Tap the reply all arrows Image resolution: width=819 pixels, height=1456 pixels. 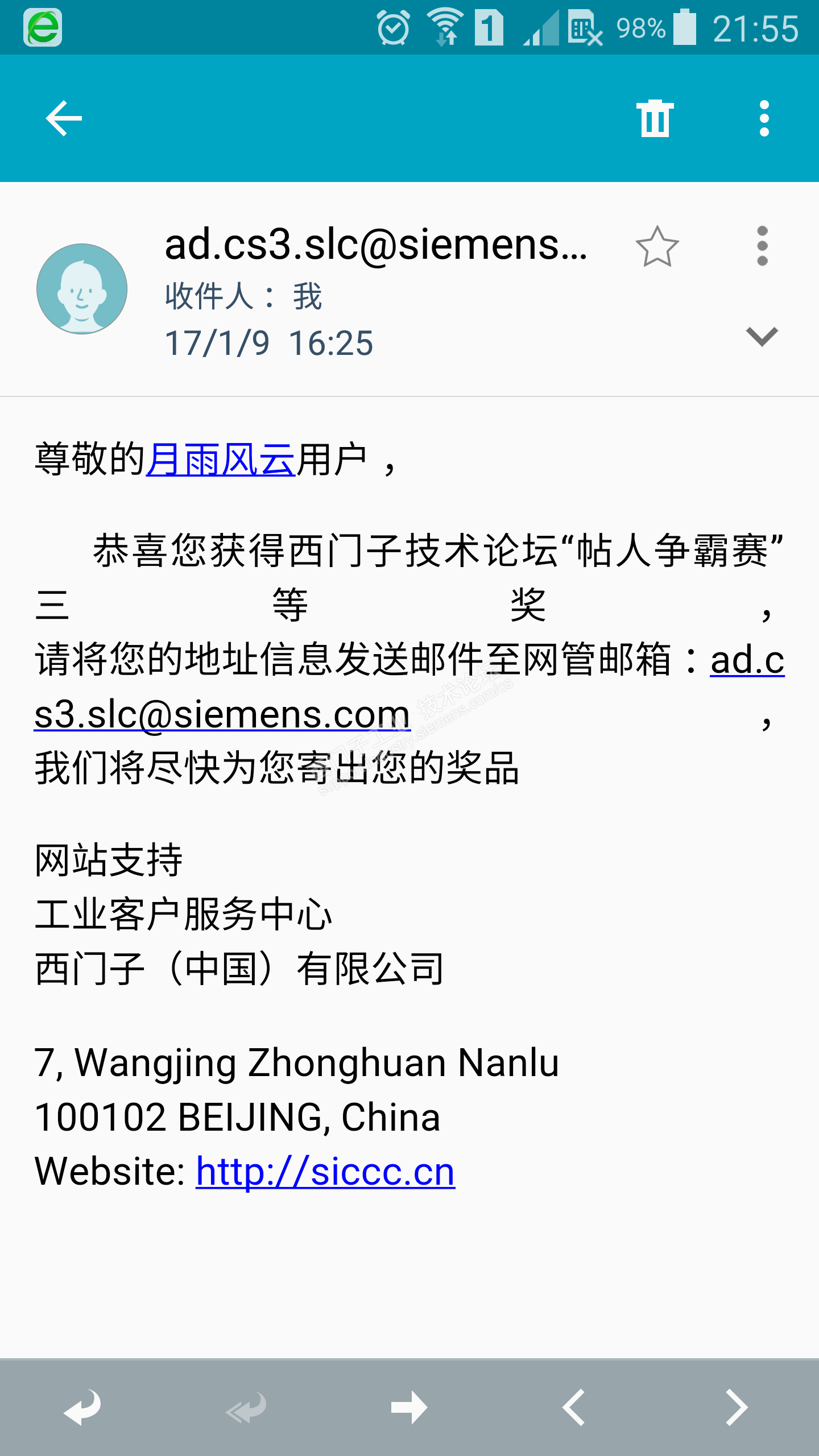pyautogui.click(x=246, y=1408)
